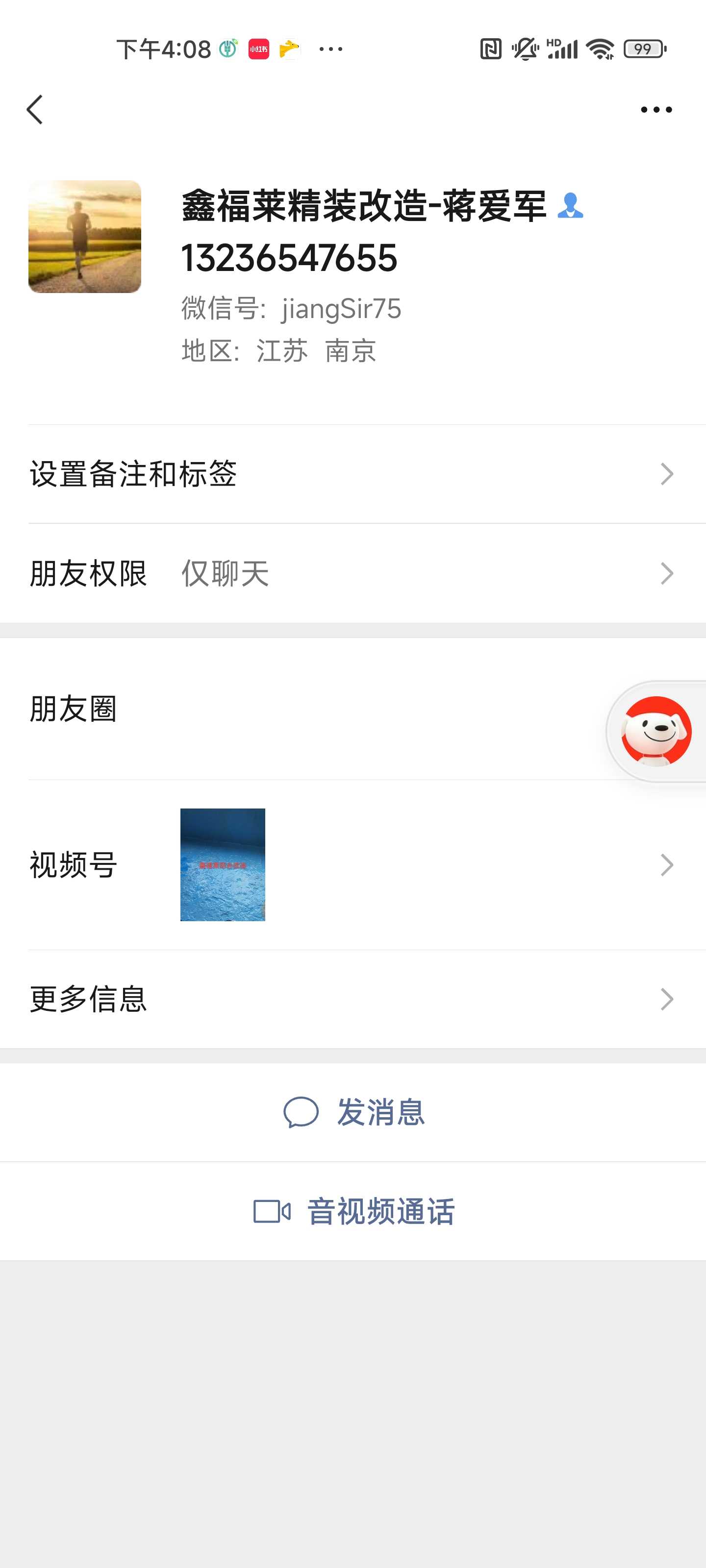Open 设置备注和标签 row

pyautogui.click(x=353, y=474)
